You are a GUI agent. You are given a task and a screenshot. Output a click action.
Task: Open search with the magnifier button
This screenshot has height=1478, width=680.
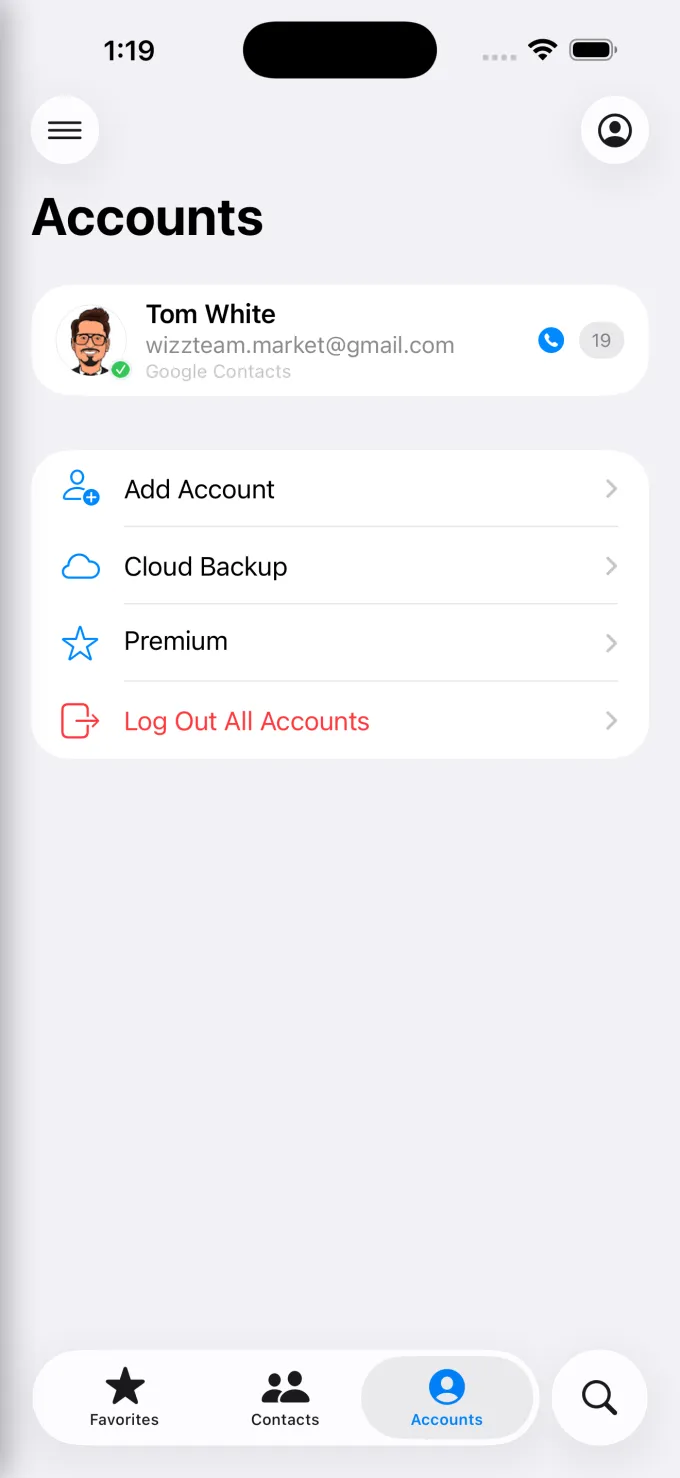pyautogui.click(x=599, y=1397)
